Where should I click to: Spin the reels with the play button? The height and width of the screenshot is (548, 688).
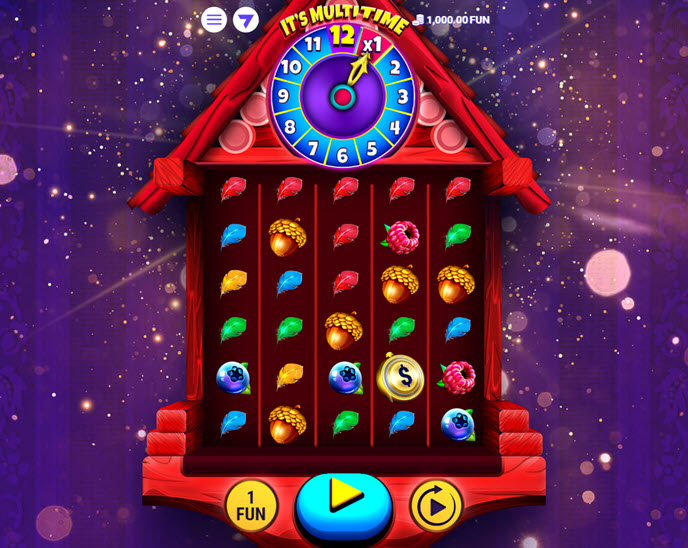pos(344,503)
